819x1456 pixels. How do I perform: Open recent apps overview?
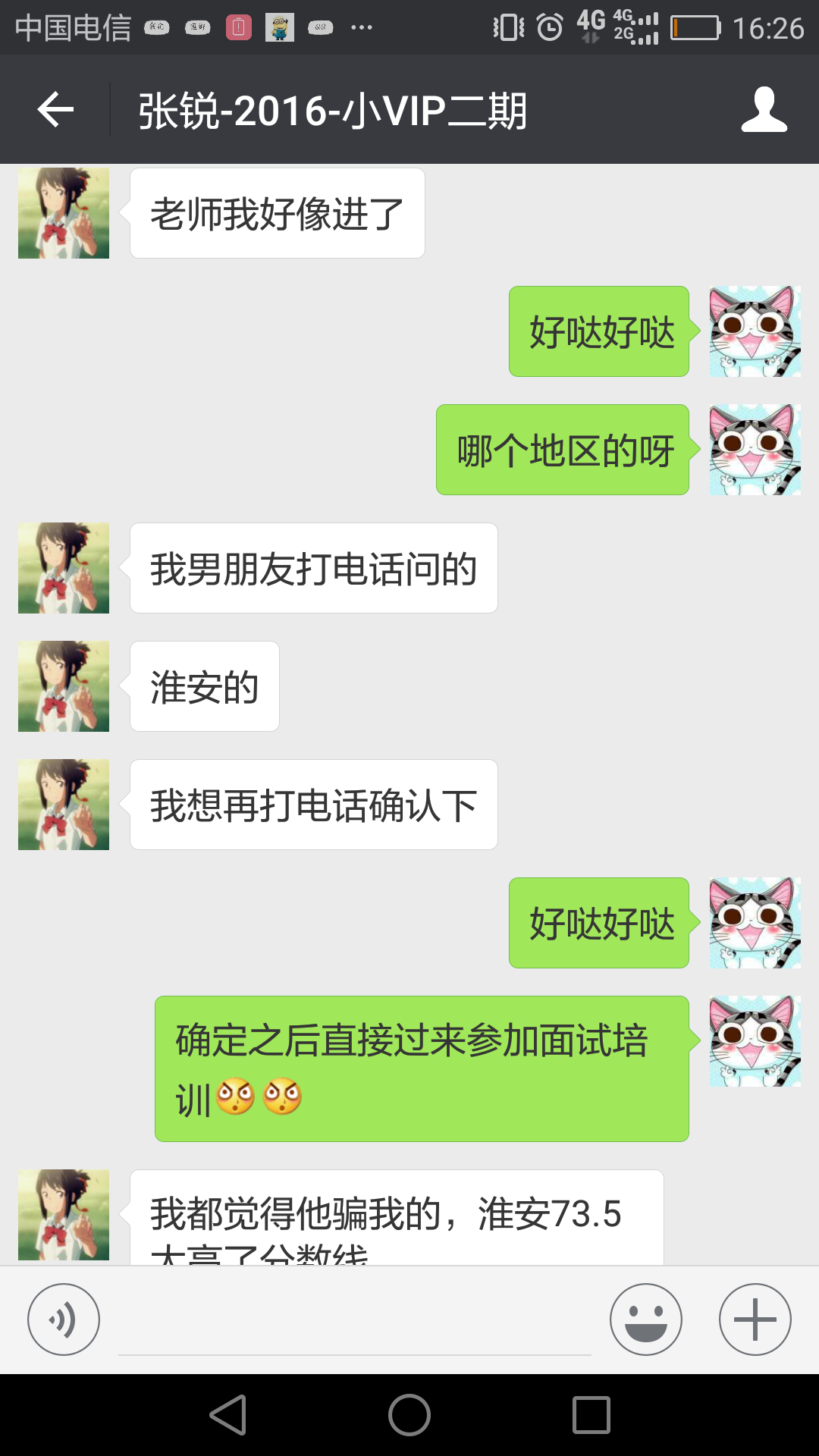591,1415
